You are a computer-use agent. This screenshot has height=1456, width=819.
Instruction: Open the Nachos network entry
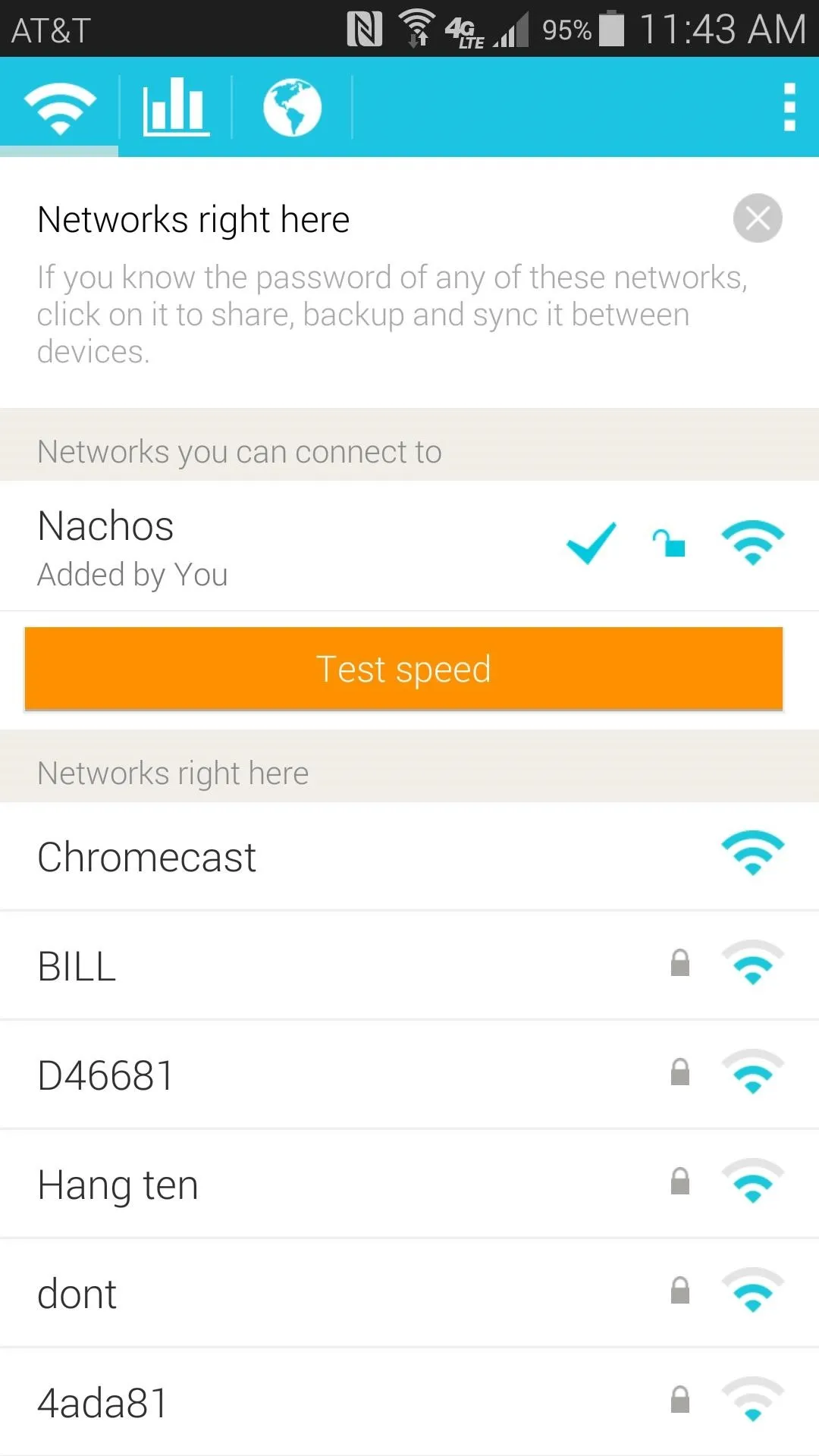click(x=409, y=546)
